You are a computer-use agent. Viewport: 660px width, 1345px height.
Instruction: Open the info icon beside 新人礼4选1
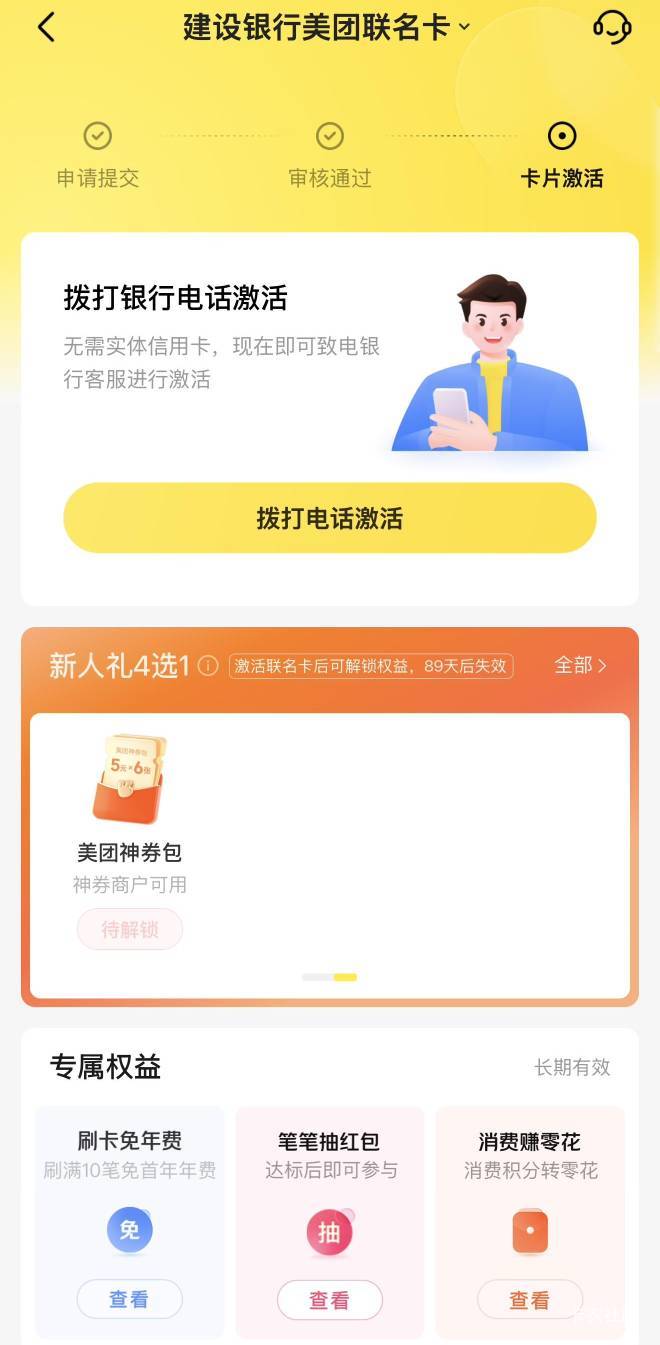tap(208, 666)
